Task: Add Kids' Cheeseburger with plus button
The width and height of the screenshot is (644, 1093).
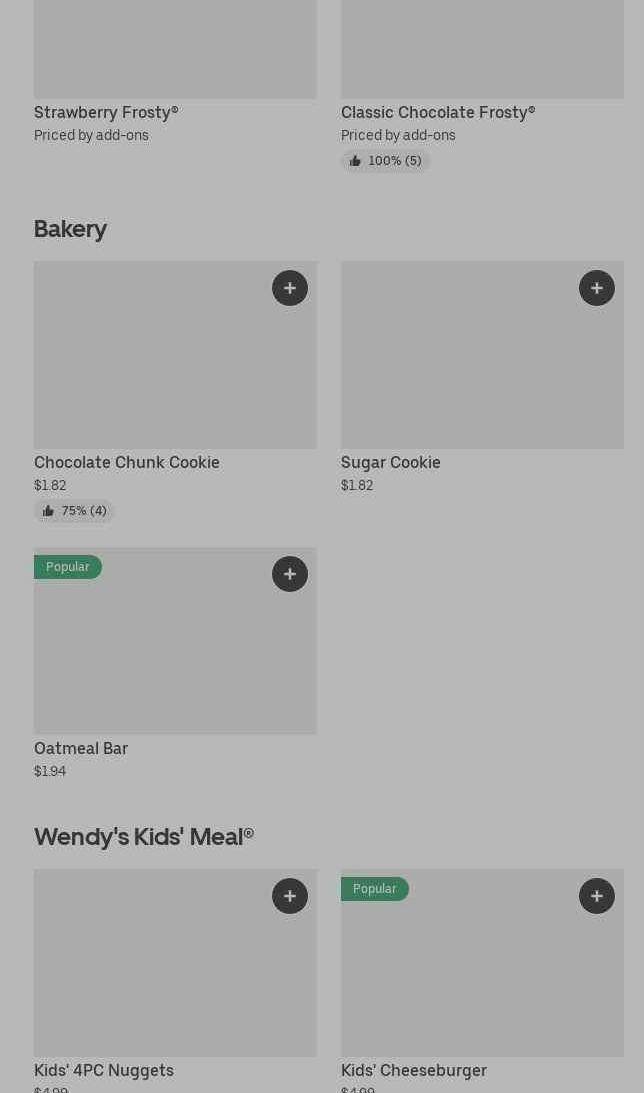Action: [x=597, y=896]
